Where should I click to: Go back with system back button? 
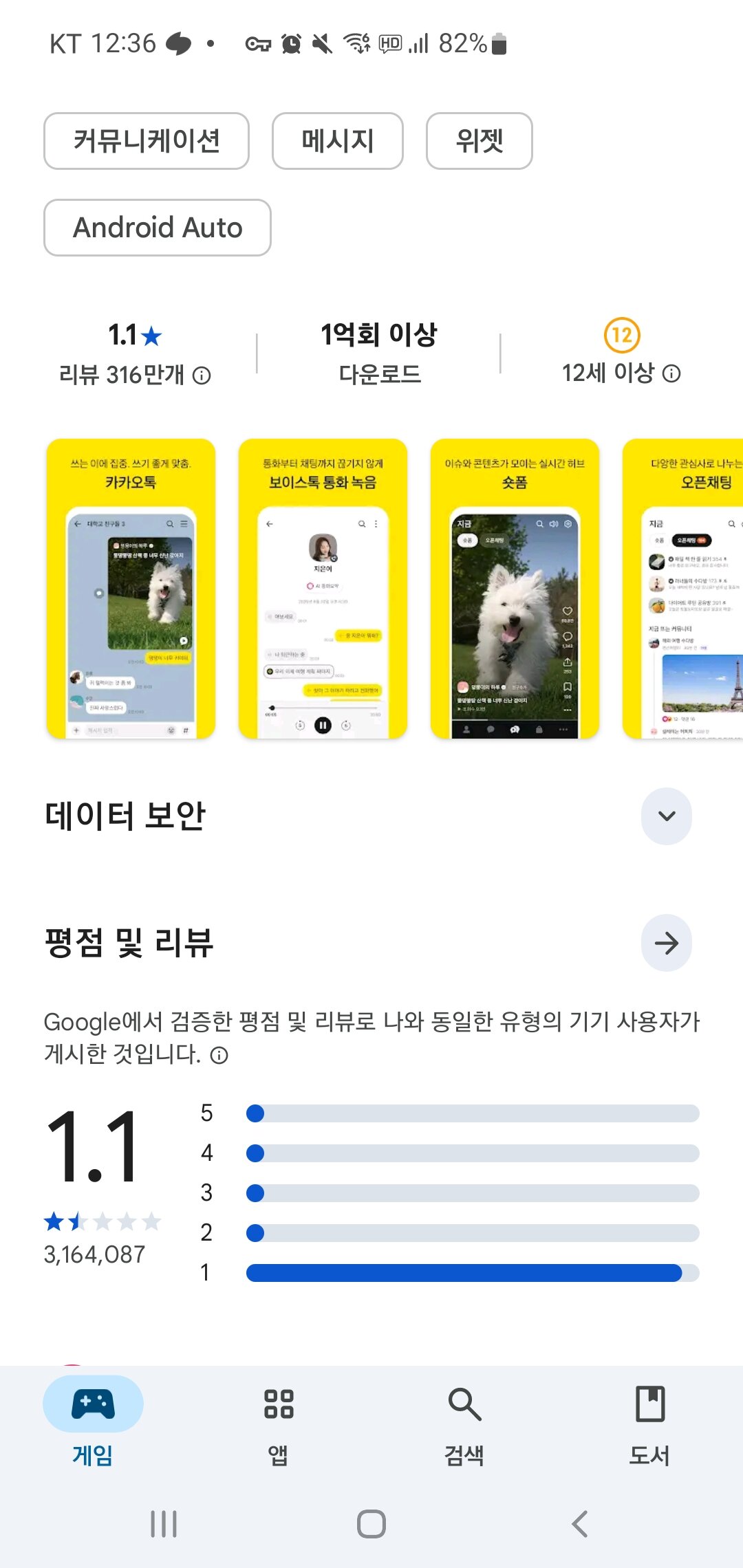pos(580,1524)
